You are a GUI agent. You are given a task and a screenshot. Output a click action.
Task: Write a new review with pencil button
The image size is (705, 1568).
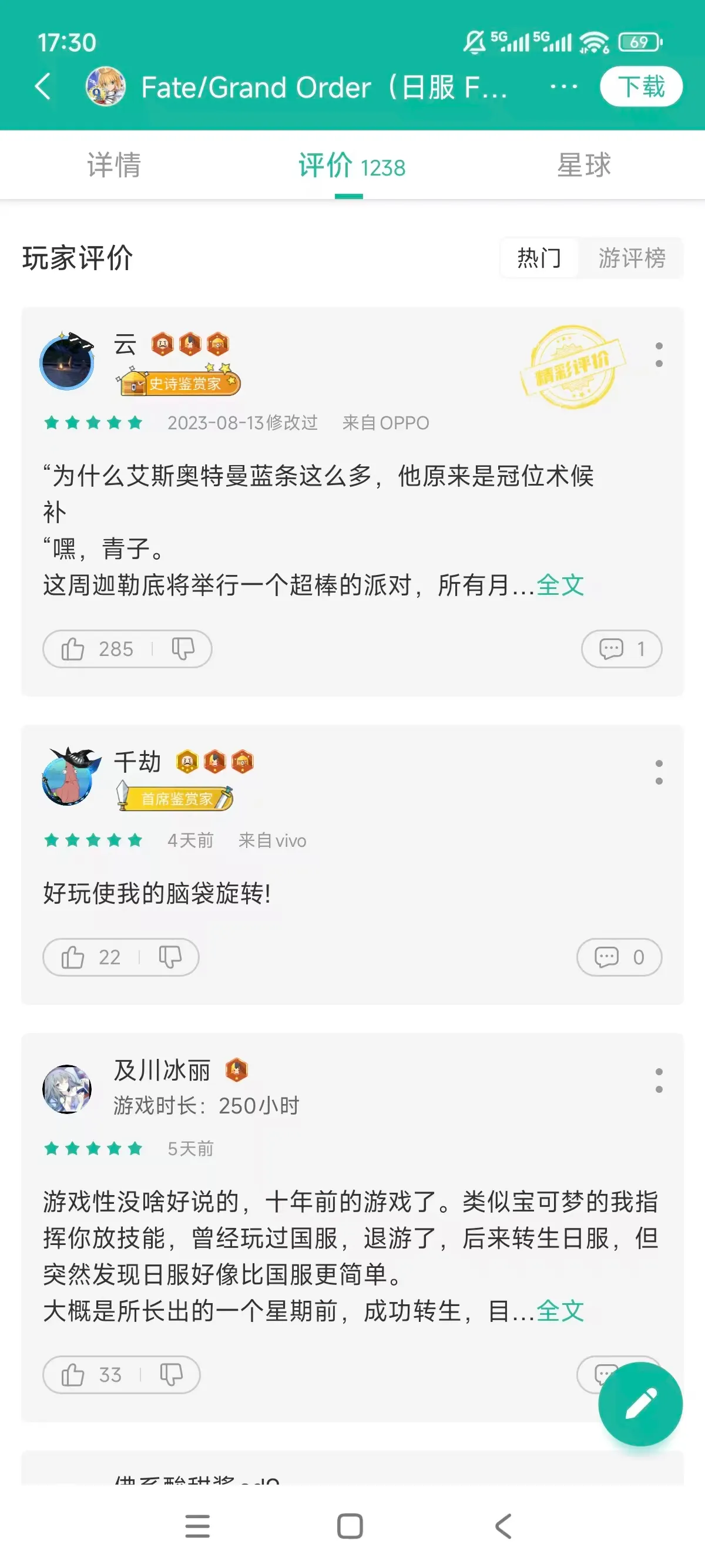pyautogui.click(x=640, y=1404)
